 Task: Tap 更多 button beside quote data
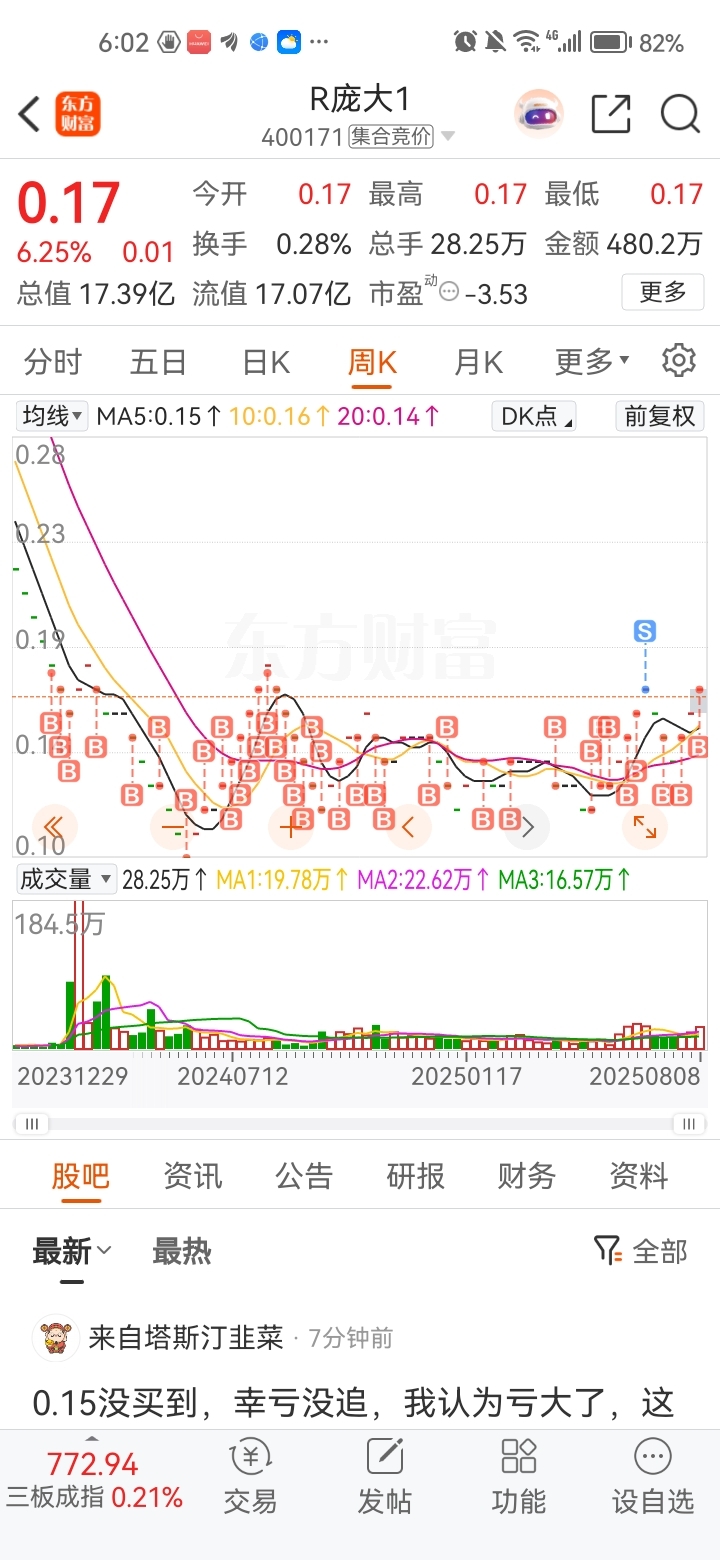663,292
